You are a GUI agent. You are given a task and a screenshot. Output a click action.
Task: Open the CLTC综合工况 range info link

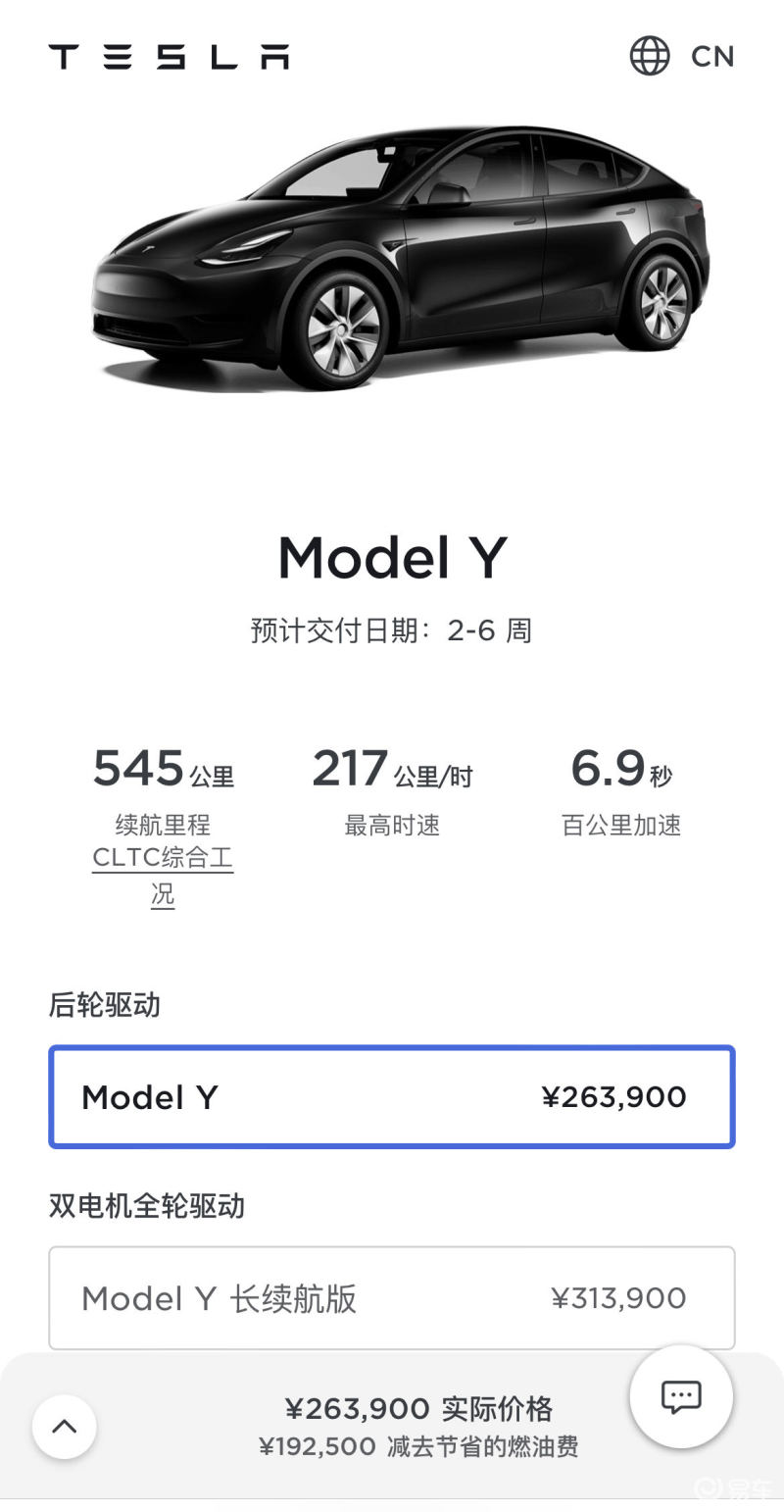(x=163, y=877)
